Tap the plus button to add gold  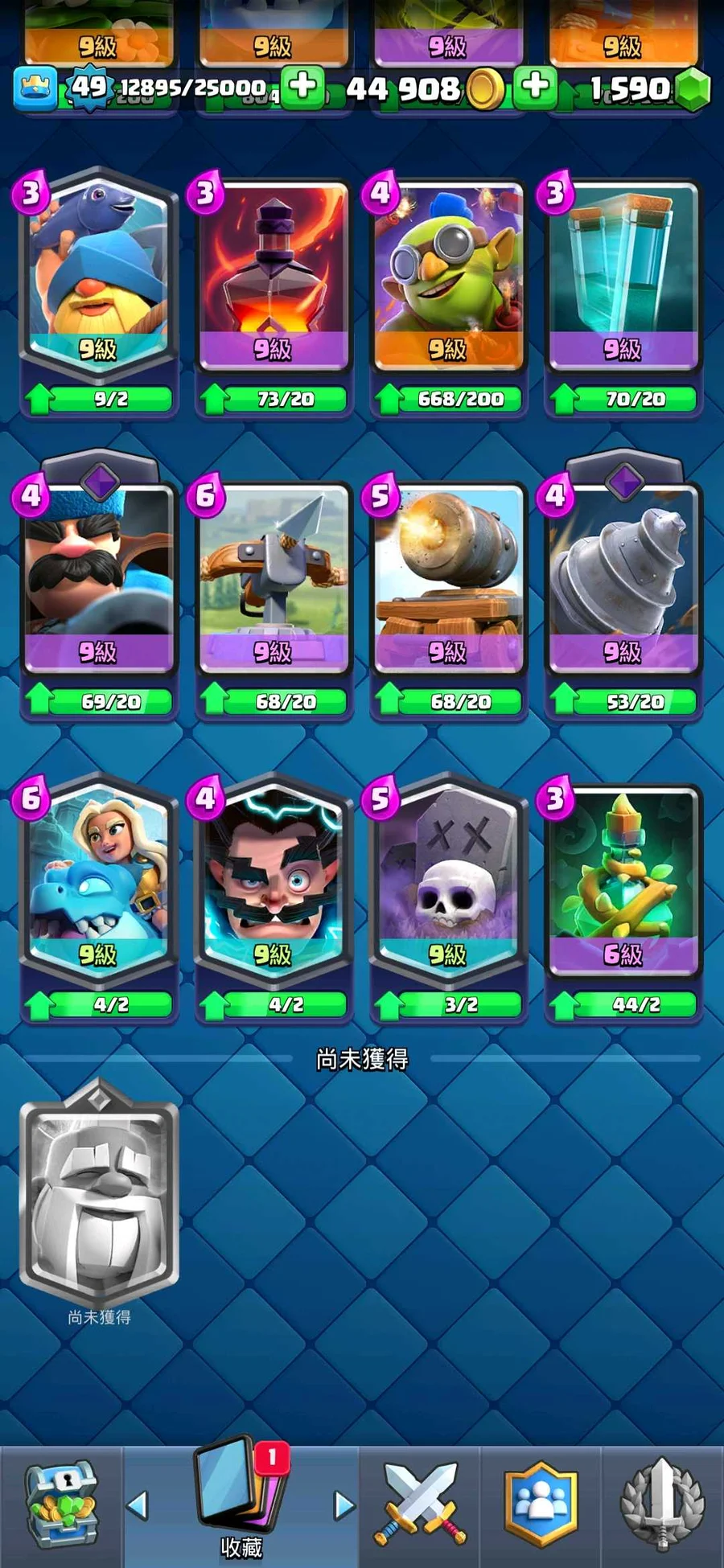(535, 87)
